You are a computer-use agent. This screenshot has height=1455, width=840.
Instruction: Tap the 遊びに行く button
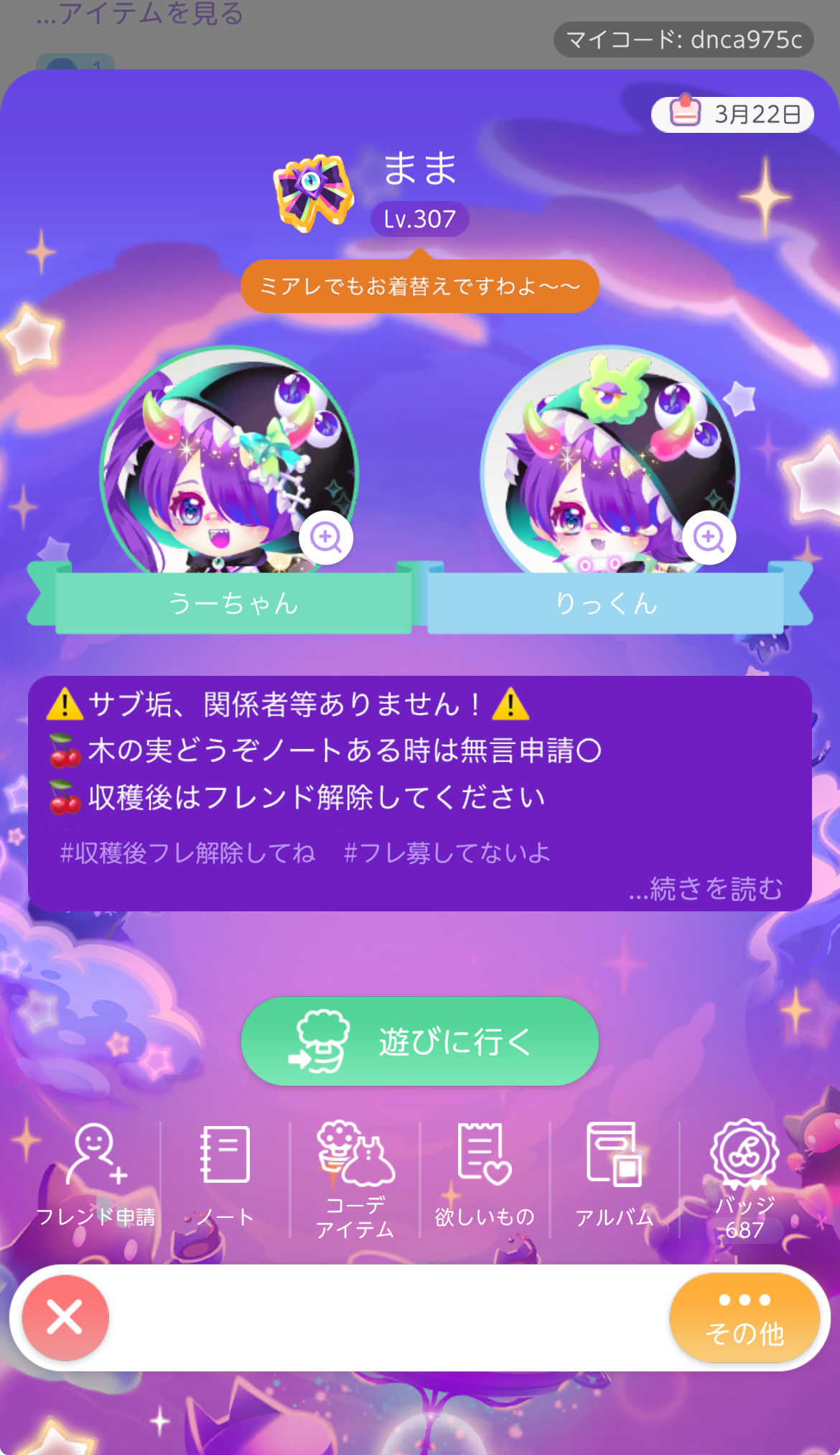tap(420, 1041)
